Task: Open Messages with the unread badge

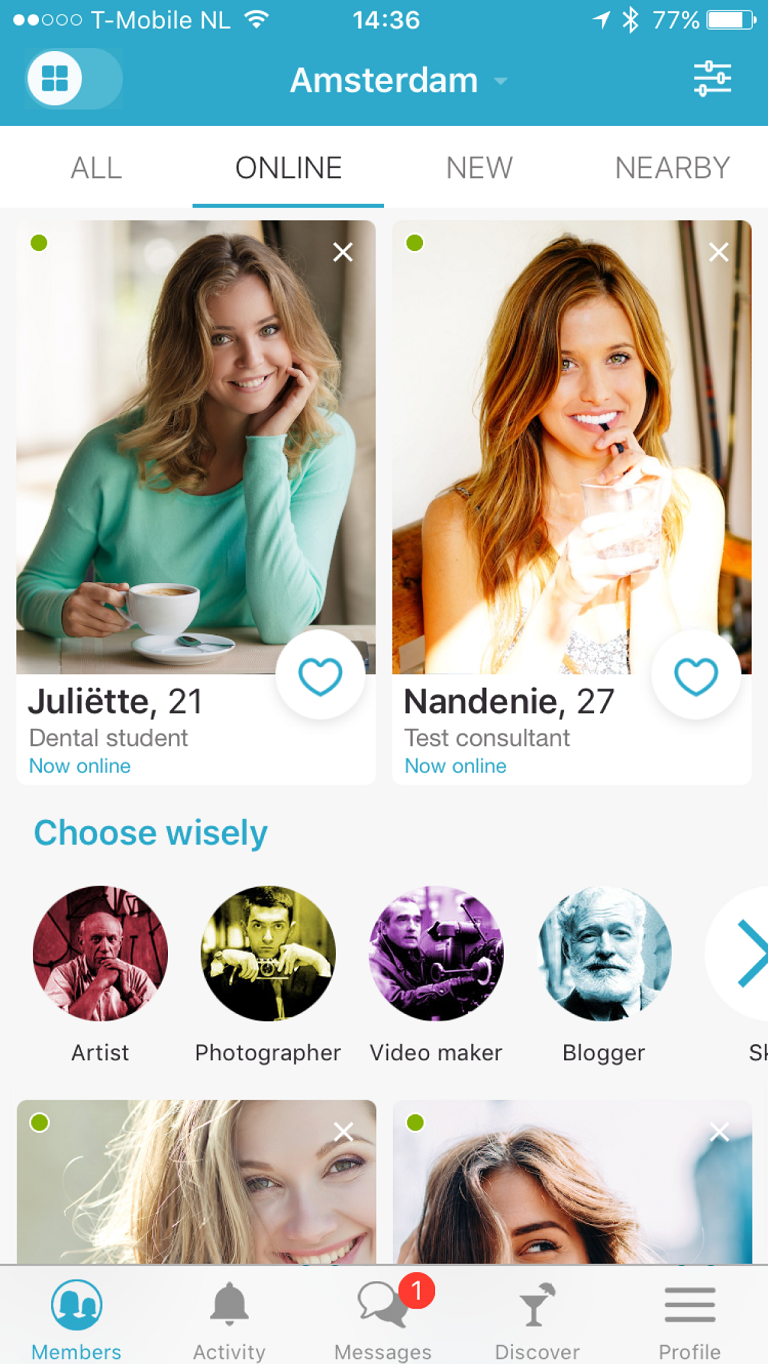Action: (x=383, y=1303)
